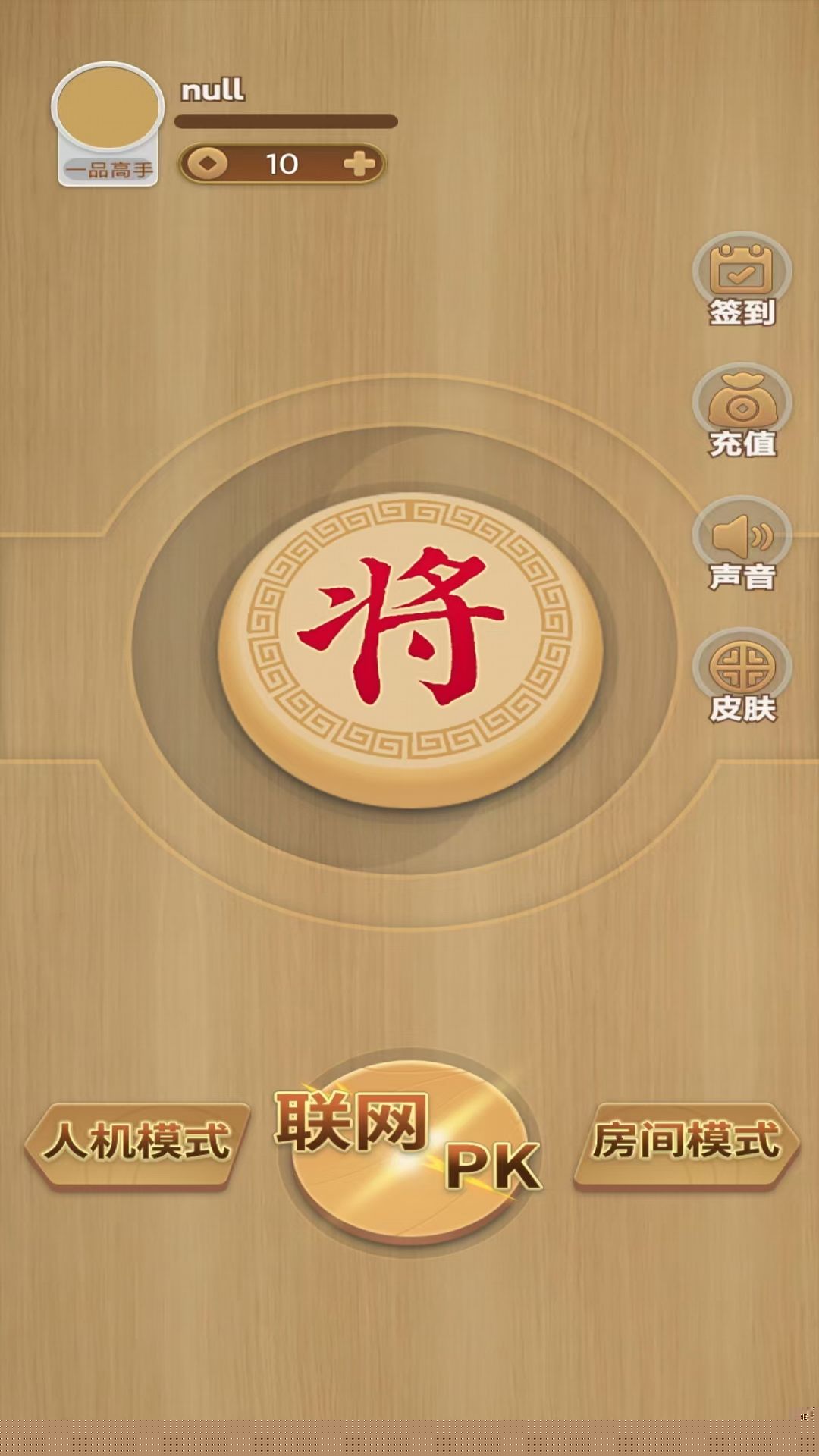This screenshot has width=819, height=1456.
Task: Open the 签到 daily check-in
Action: pos(742,279)
